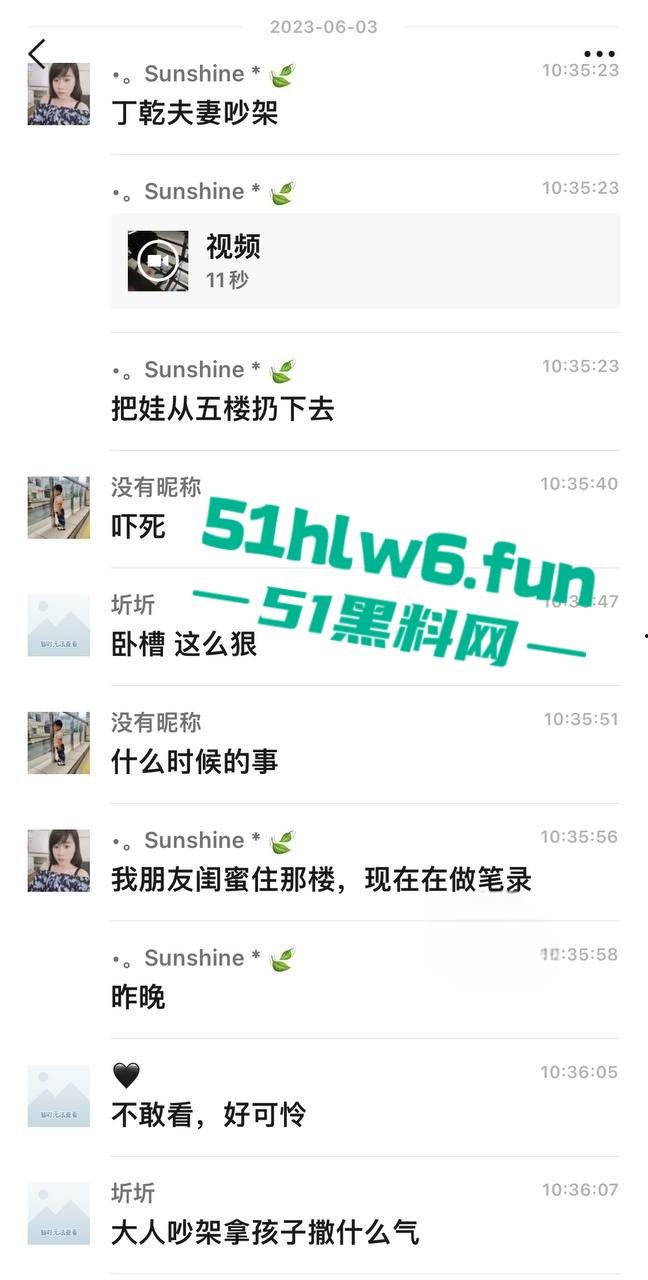Go back using the top-left arrow
This screenshot has width=648, height=1280.
[x=37, y=54]
